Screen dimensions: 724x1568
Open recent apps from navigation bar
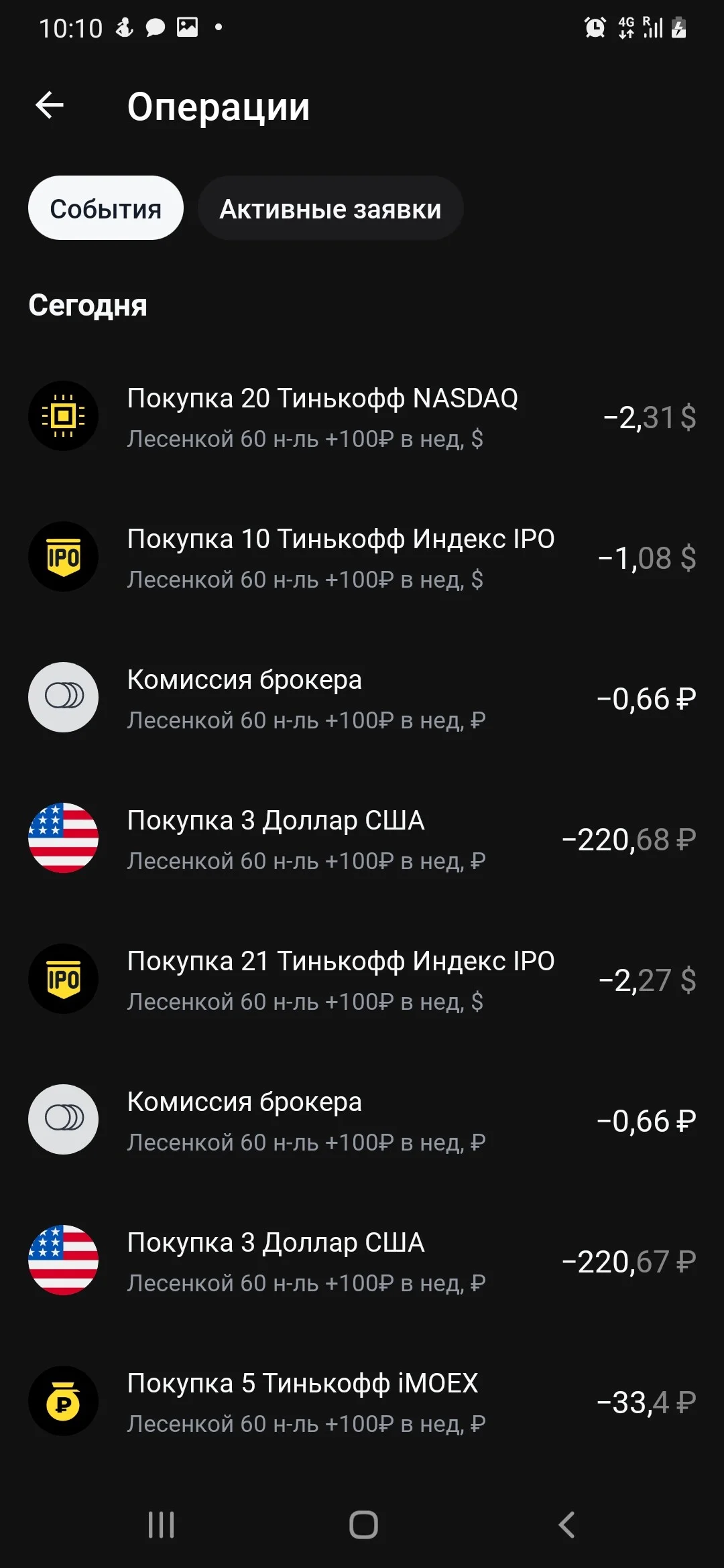[x=161, y=1525]
